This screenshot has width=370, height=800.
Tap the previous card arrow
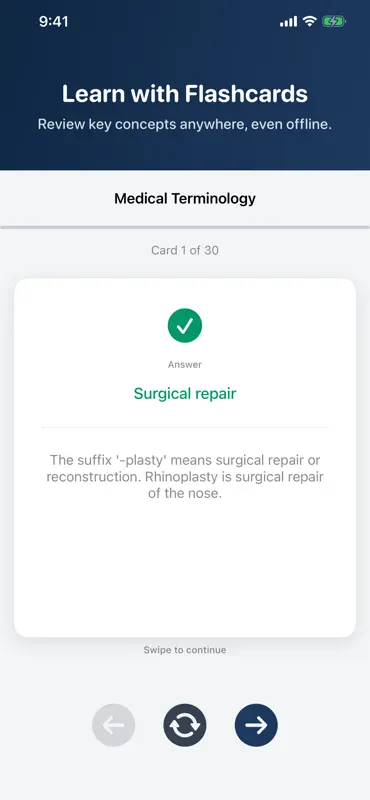[x=113, y=725]
